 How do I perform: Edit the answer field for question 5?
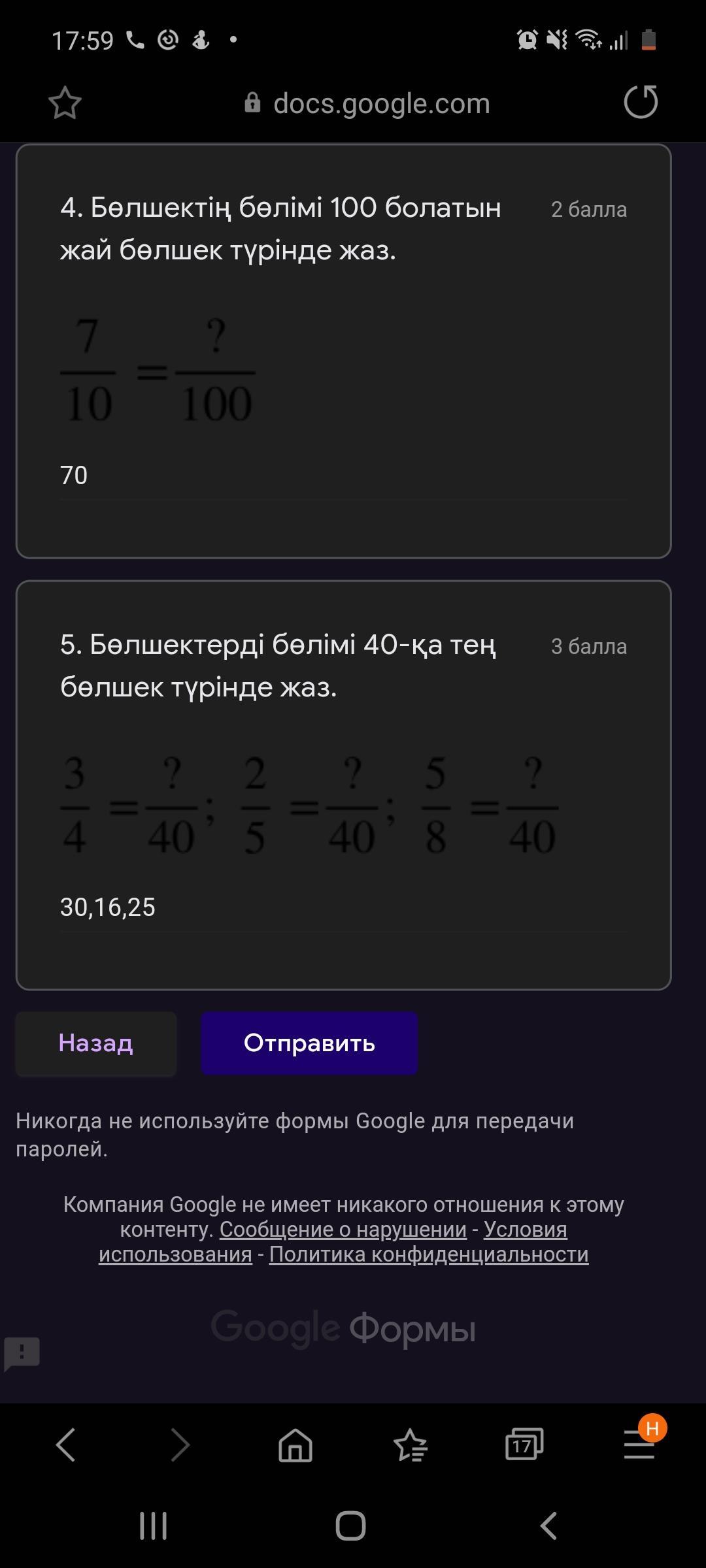pyautogui.click(x=343, y=907)
